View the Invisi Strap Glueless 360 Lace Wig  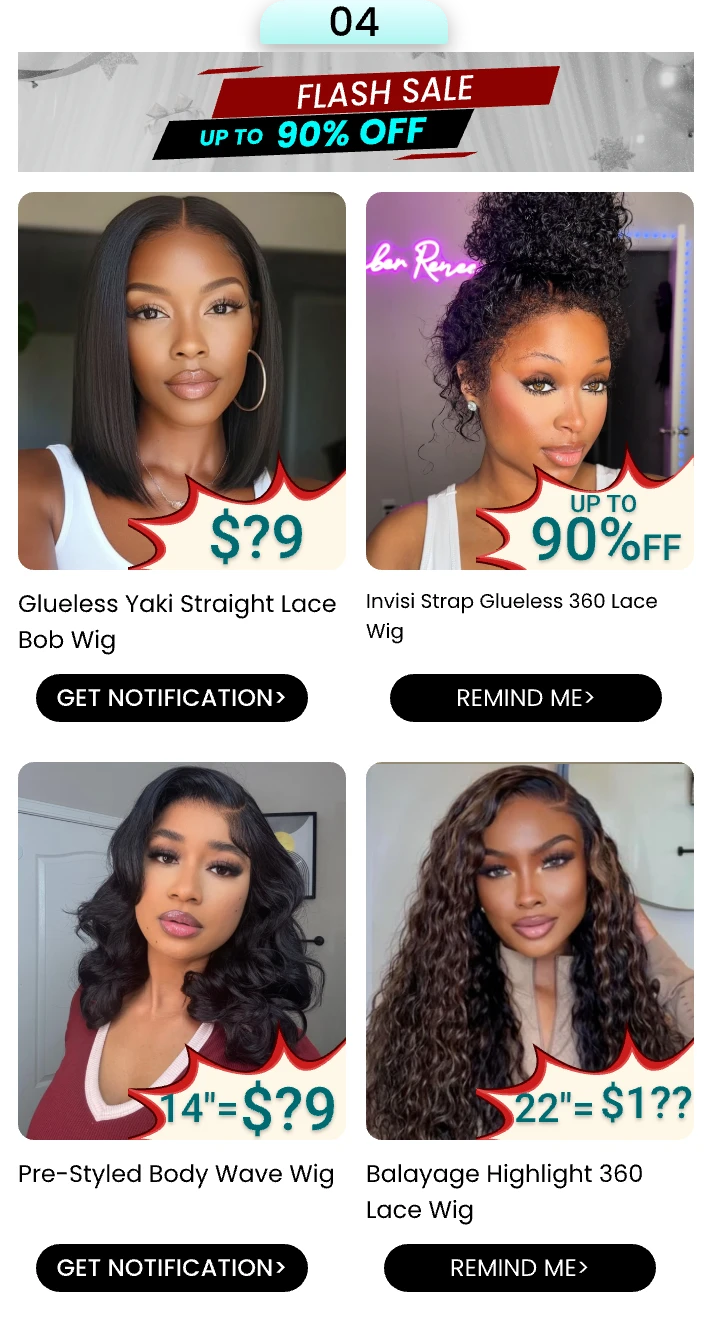click(x=529, y=380)
